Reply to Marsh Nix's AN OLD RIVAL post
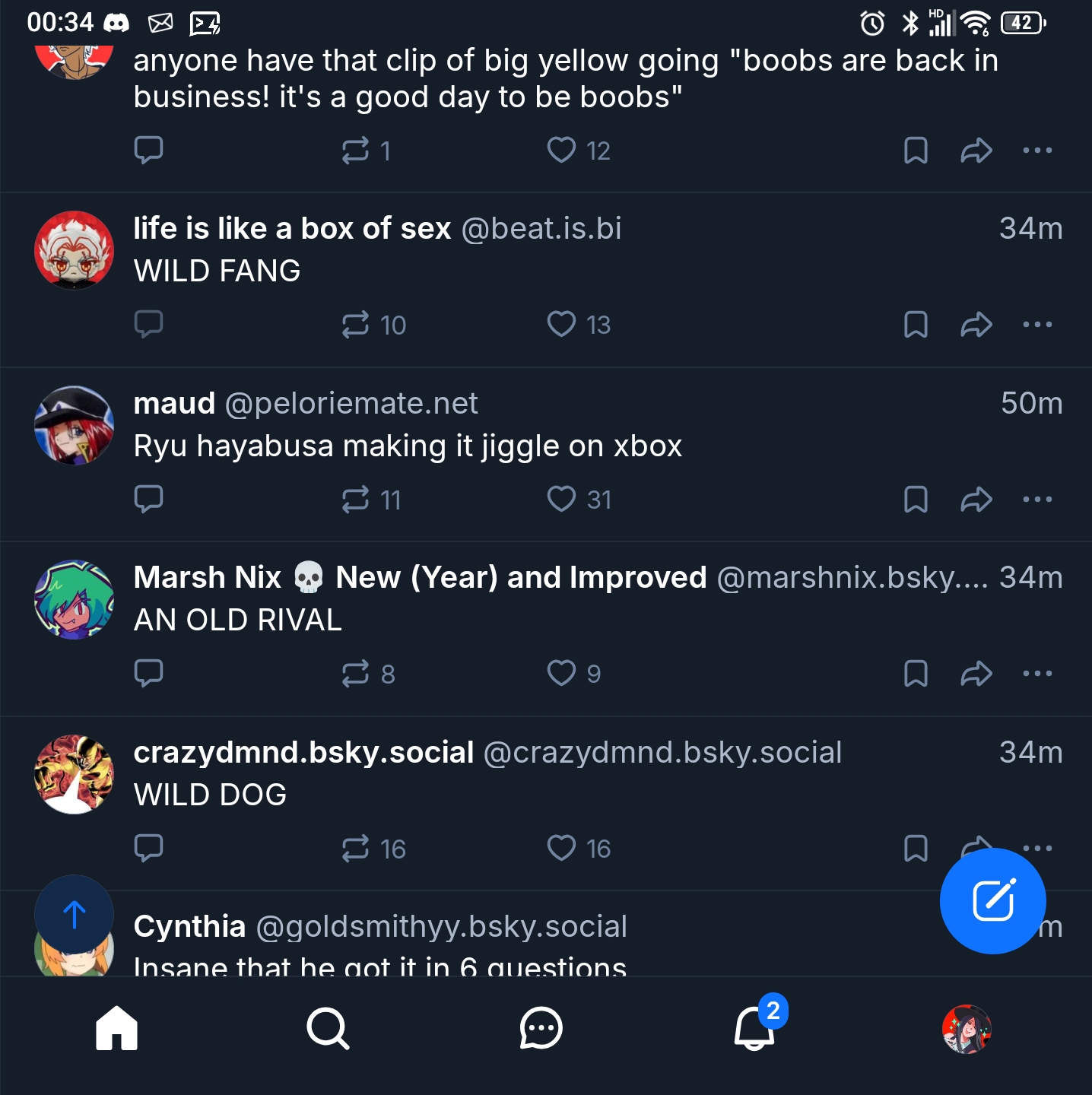This screenshot has height=1095, width=1092. click(148, 674)
